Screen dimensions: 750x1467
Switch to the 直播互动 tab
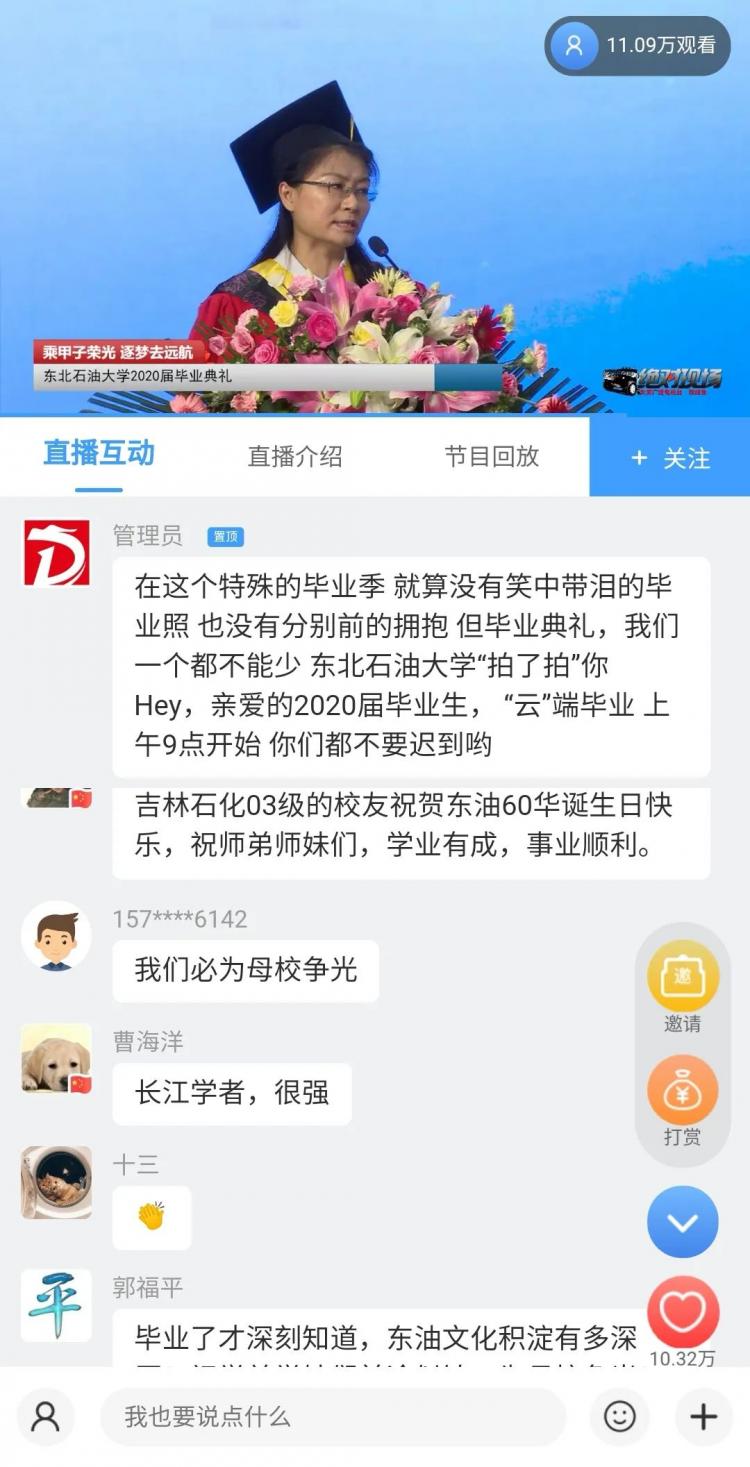(x=98, y=454)
